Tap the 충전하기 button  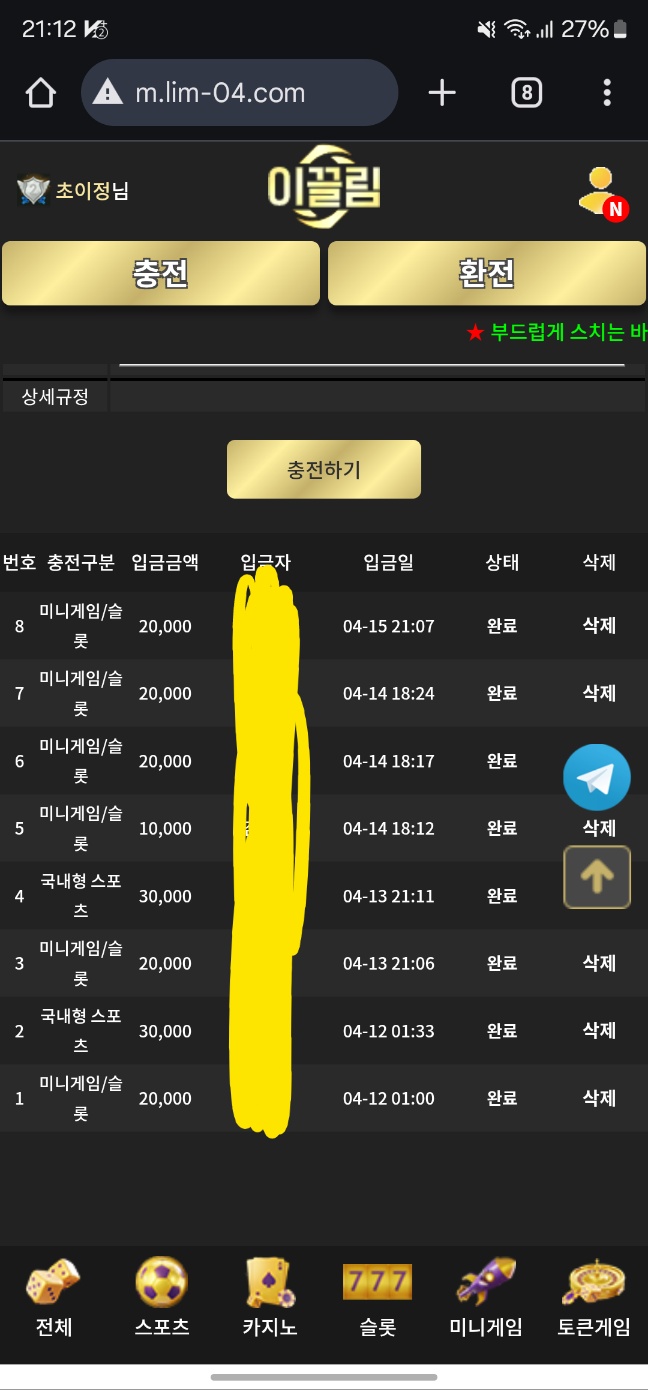[x=324, y=469]
